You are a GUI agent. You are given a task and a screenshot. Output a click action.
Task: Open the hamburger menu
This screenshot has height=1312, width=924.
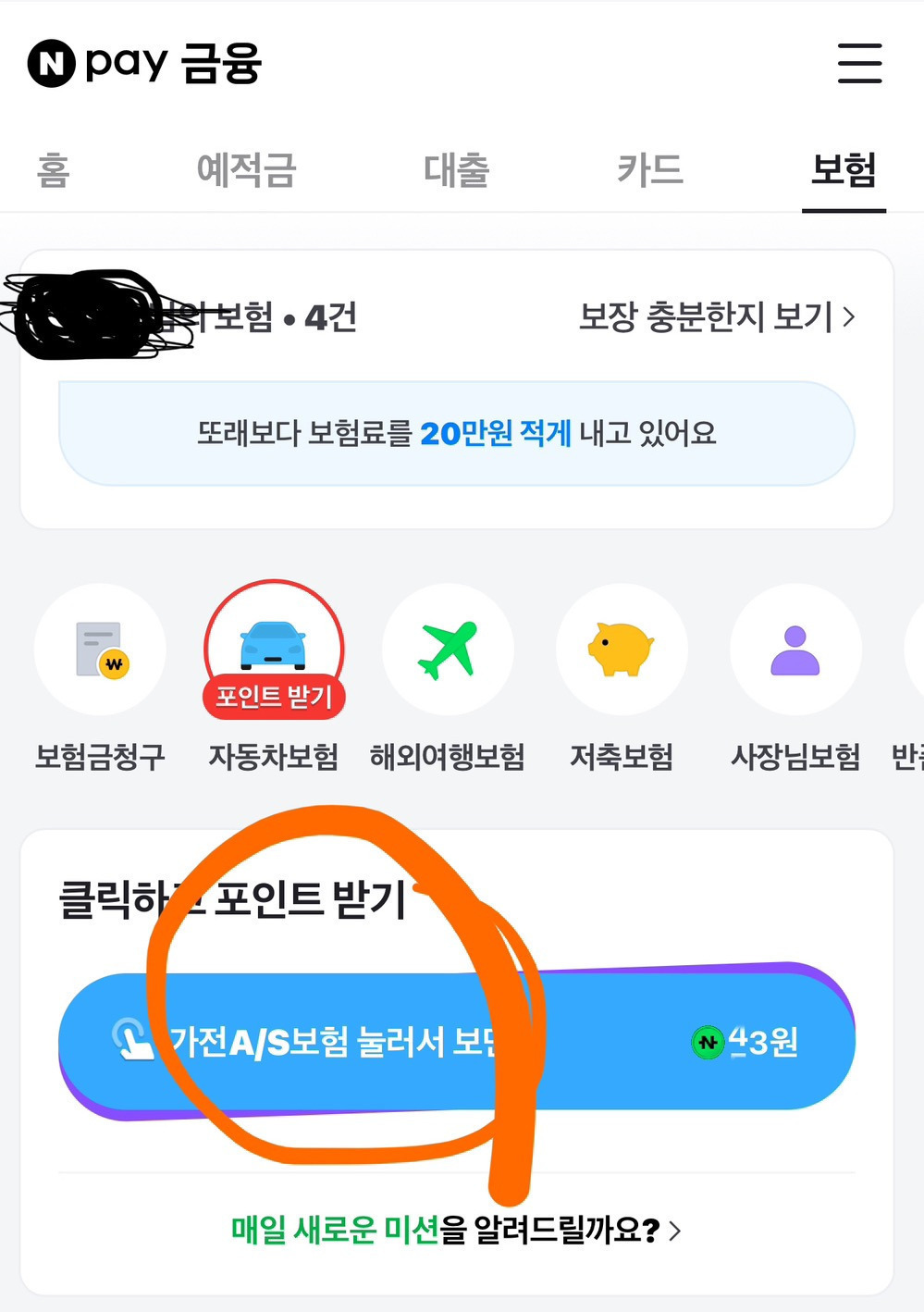[859, 63]
